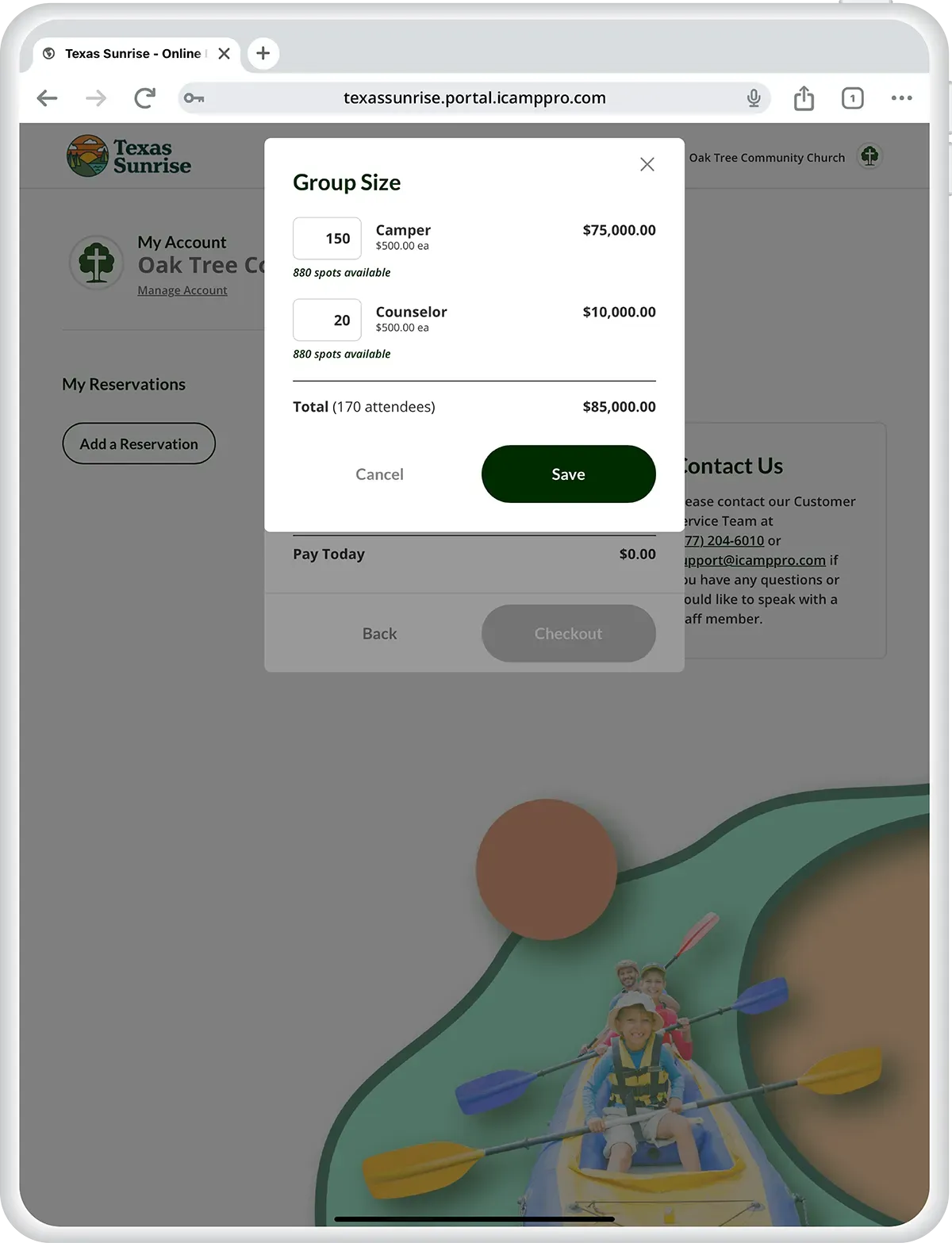Open the browser overflow menu
The height and width of the screenshot is (1243, 952).
(901, 98)
